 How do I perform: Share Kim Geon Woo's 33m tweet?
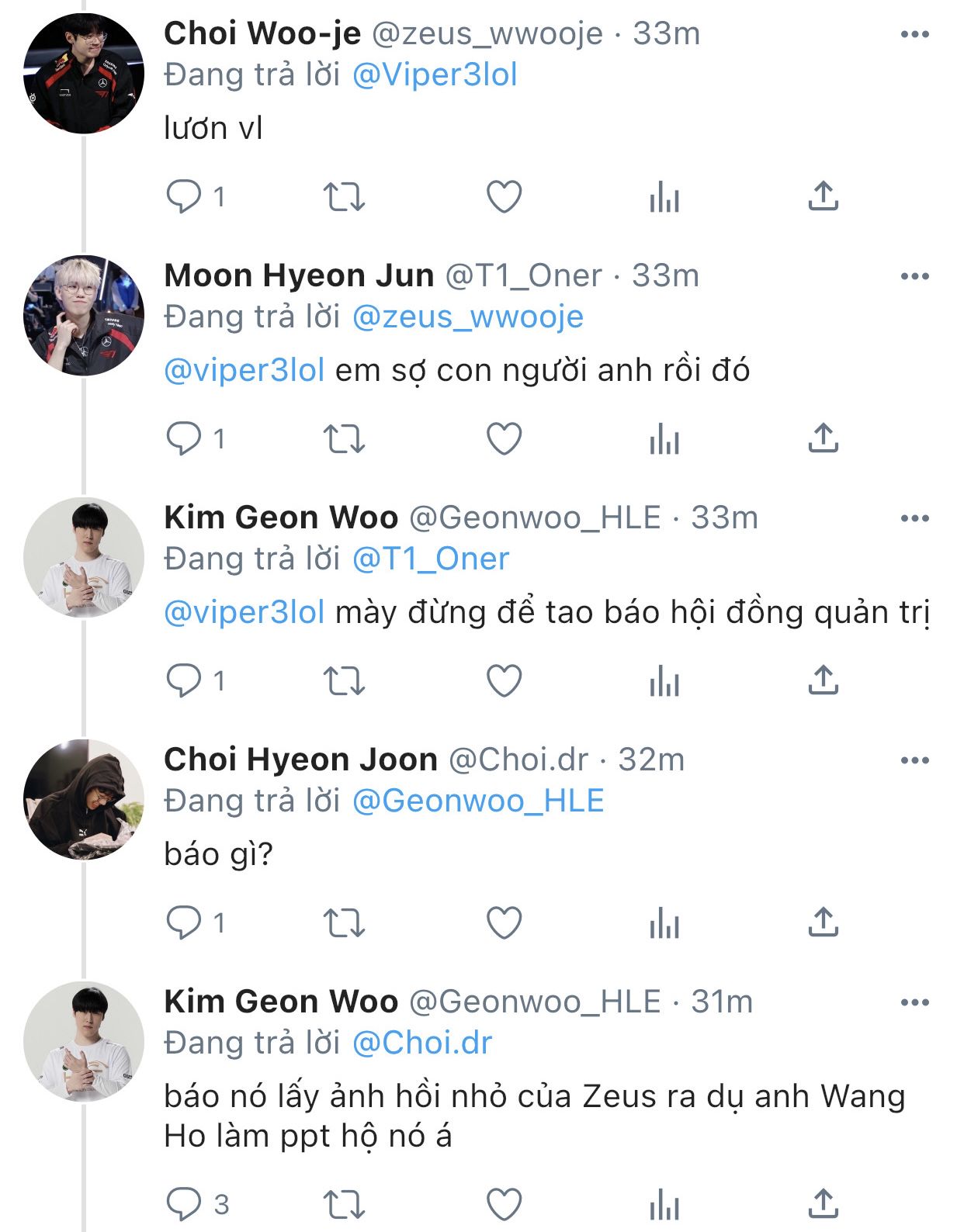(x=823, y=680)
